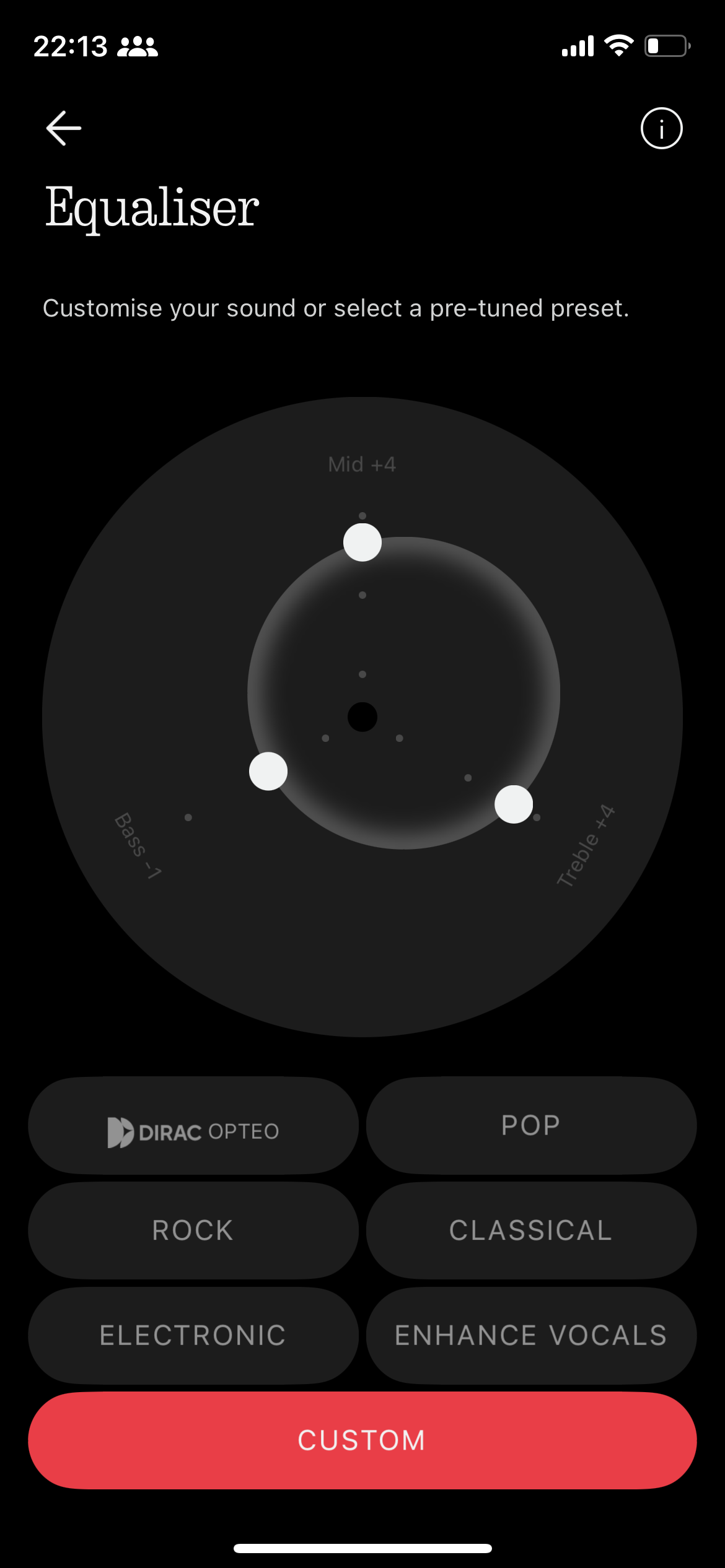Viewport: 725px width, 1568px height.
Task: Go back using the arrow icon
Action: [x=64, y=128]
